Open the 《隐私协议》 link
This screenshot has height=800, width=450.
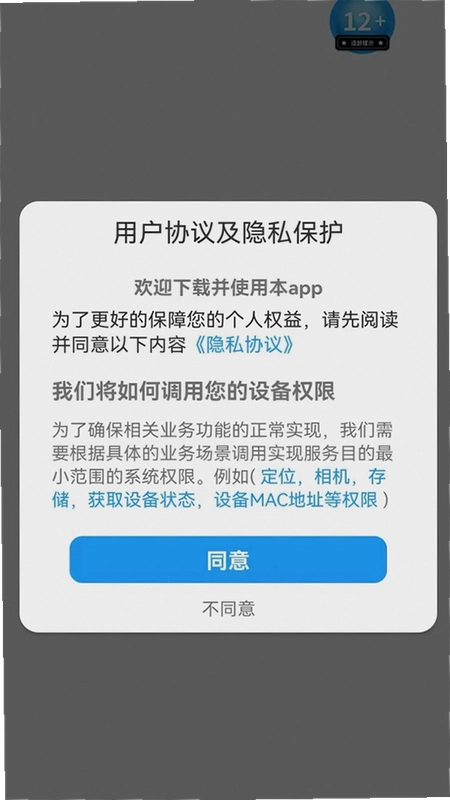[244, 345]
